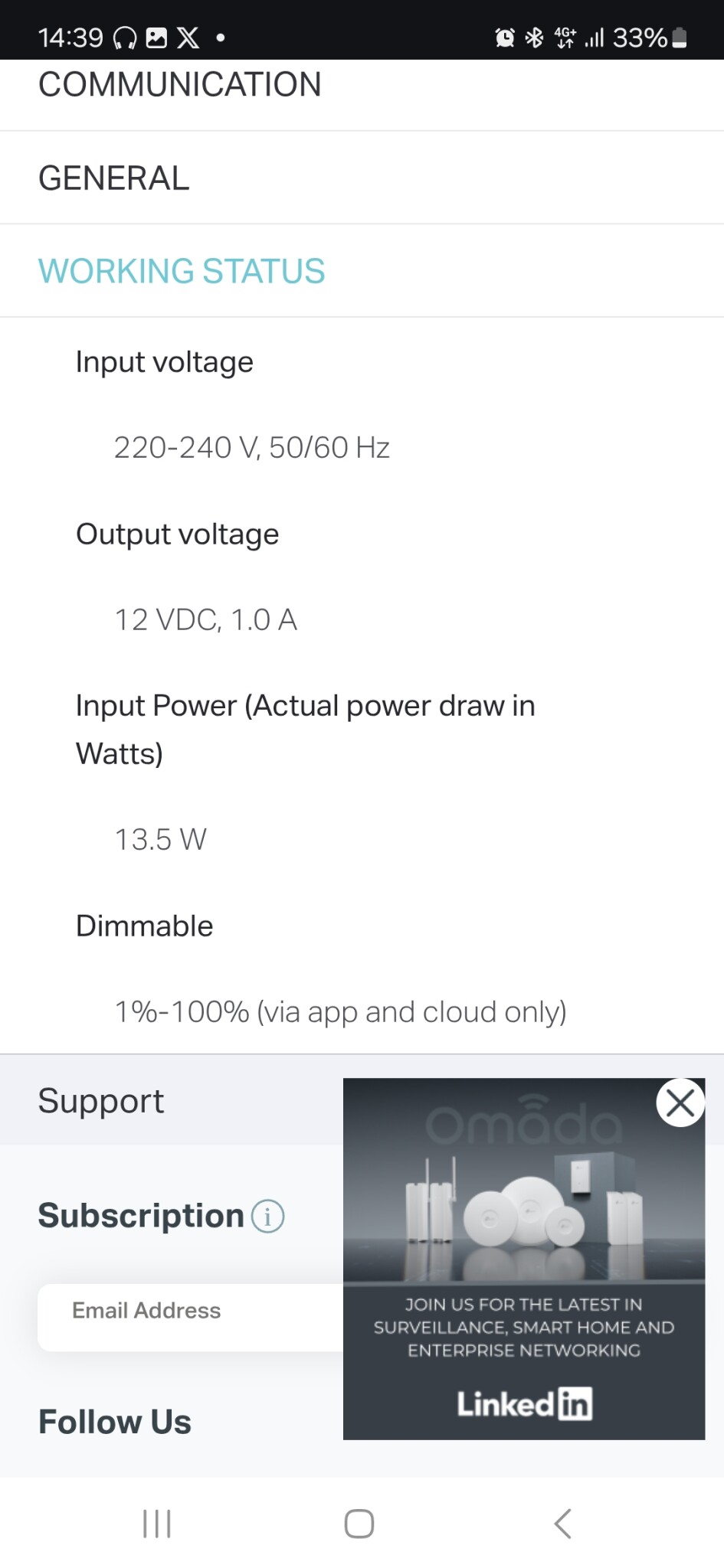This screenshot has width=724, height=1568.
Task: Expand the GENERAL section
Action: (362, 178)
